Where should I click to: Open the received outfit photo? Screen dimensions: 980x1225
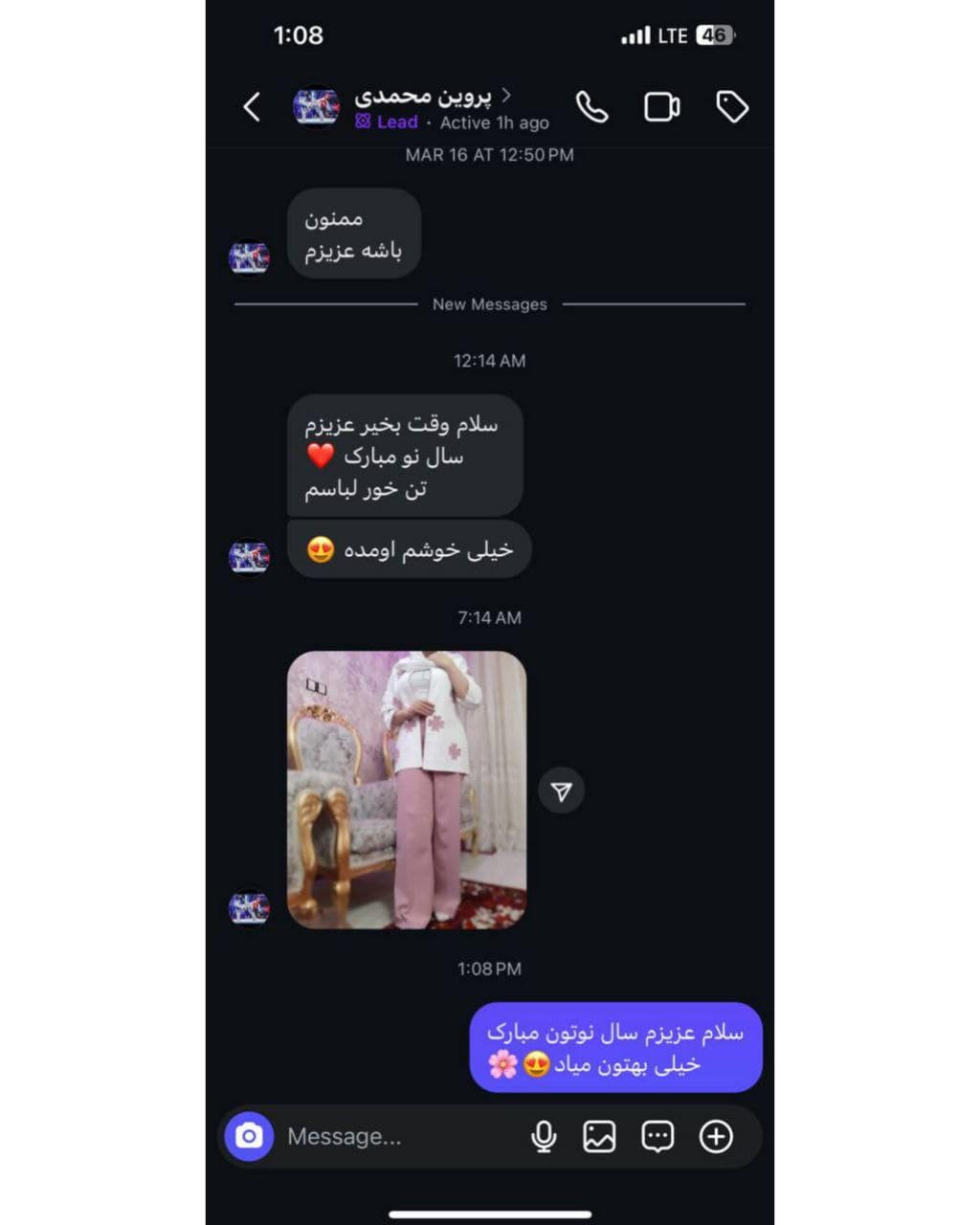(407, 790)
